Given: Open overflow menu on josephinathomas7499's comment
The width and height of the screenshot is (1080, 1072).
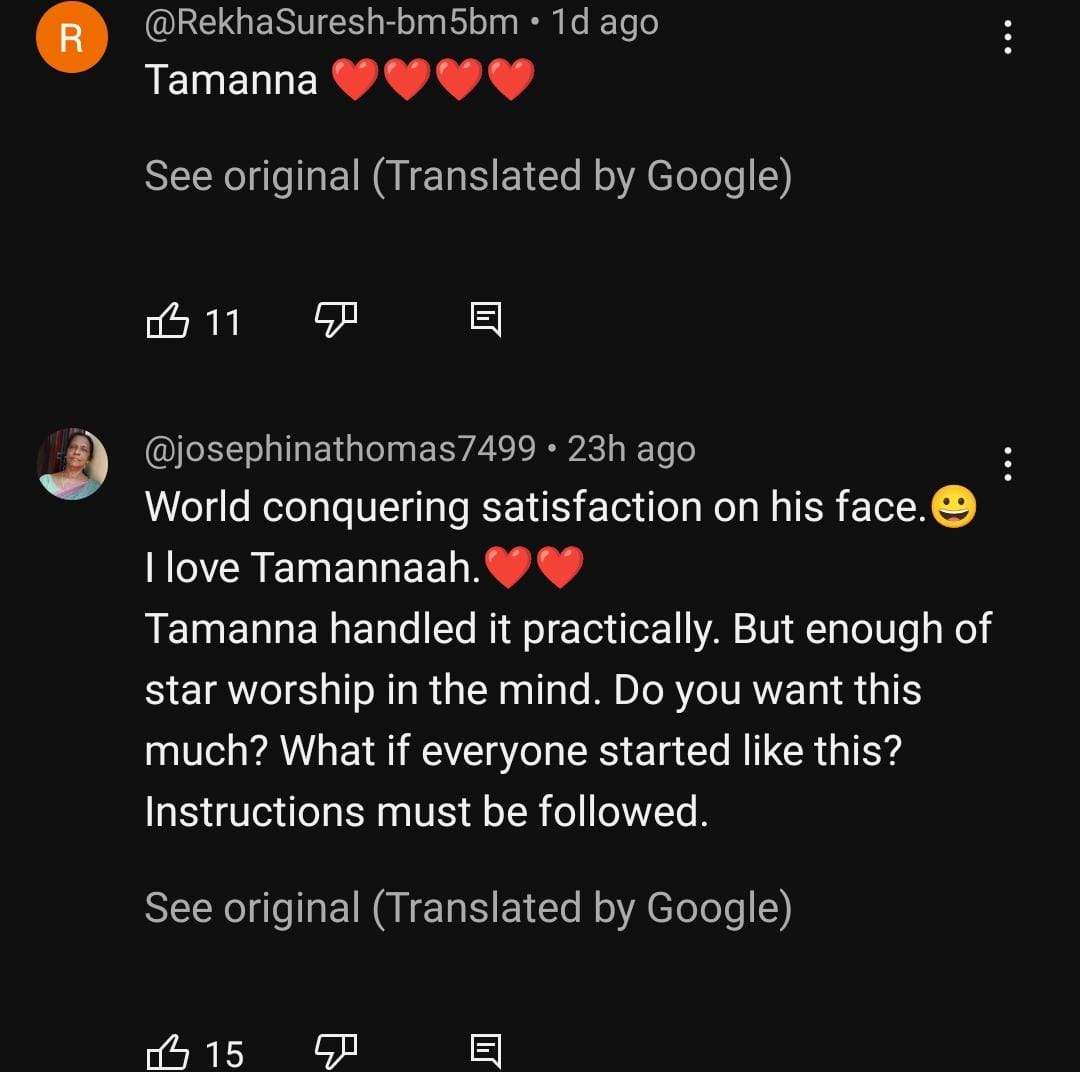Looking at the screenshot, I should coord(1007,464).
